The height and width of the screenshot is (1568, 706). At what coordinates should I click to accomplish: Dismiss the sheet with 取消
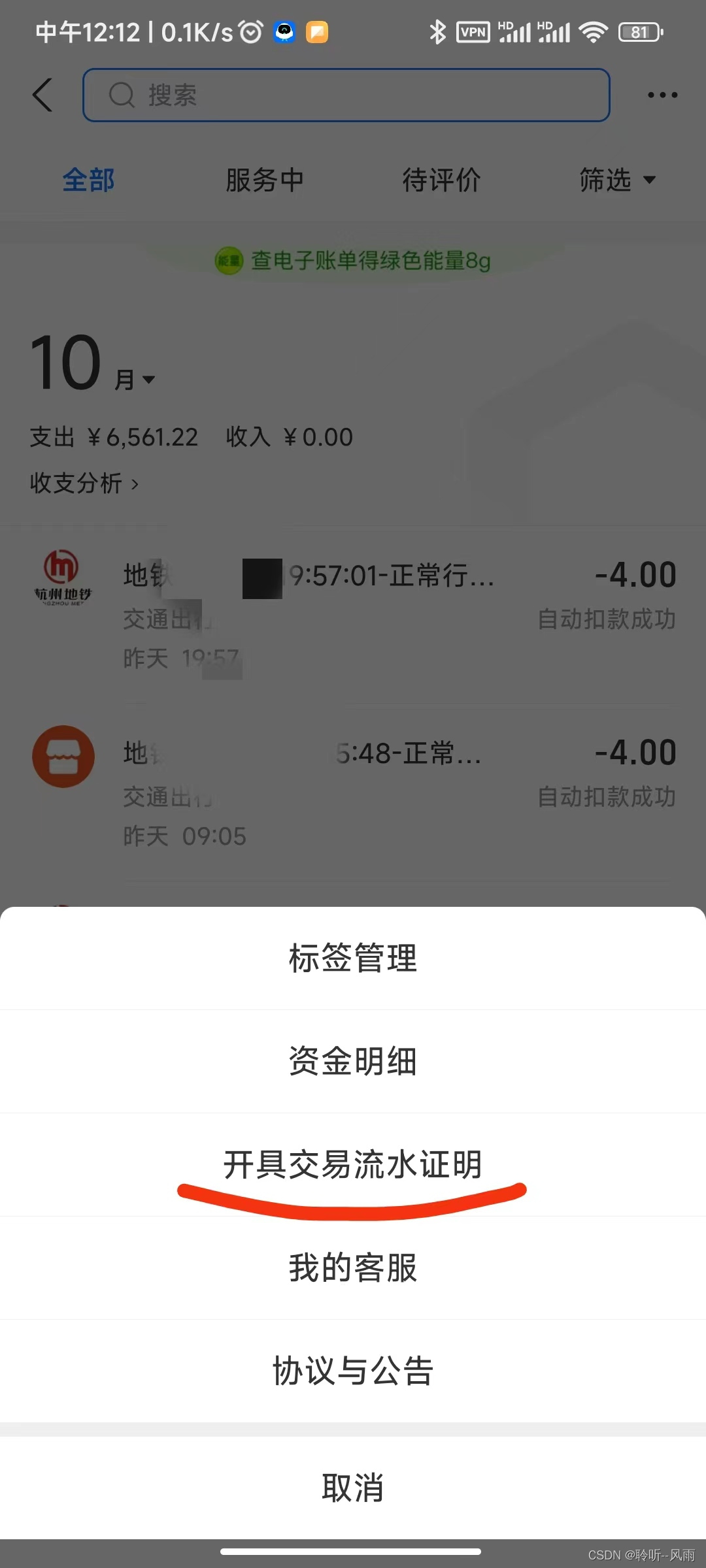tap(353, 1488)
